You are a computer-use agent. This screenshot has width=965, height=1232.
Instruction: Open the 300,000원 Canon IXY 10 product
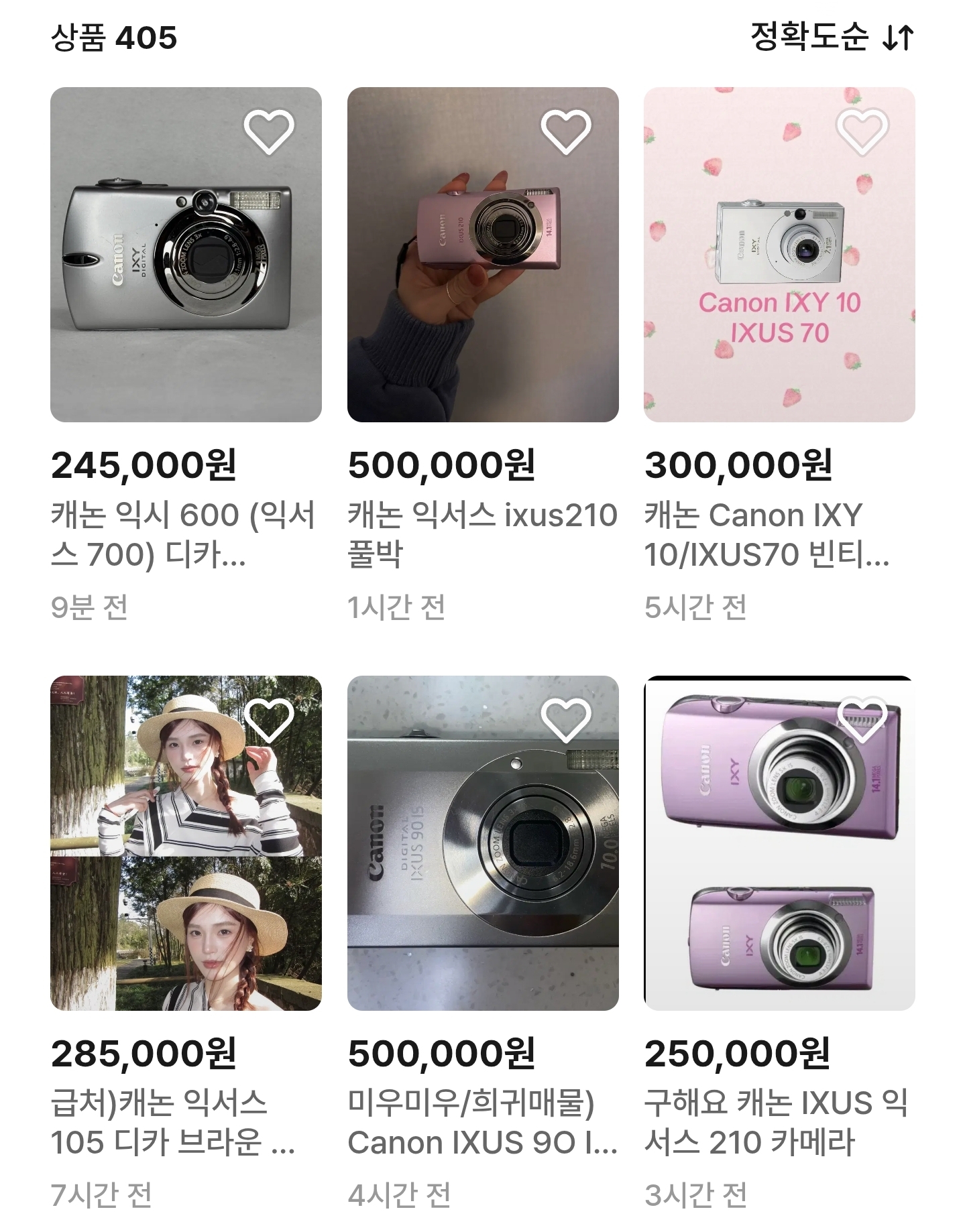[779, 255]
